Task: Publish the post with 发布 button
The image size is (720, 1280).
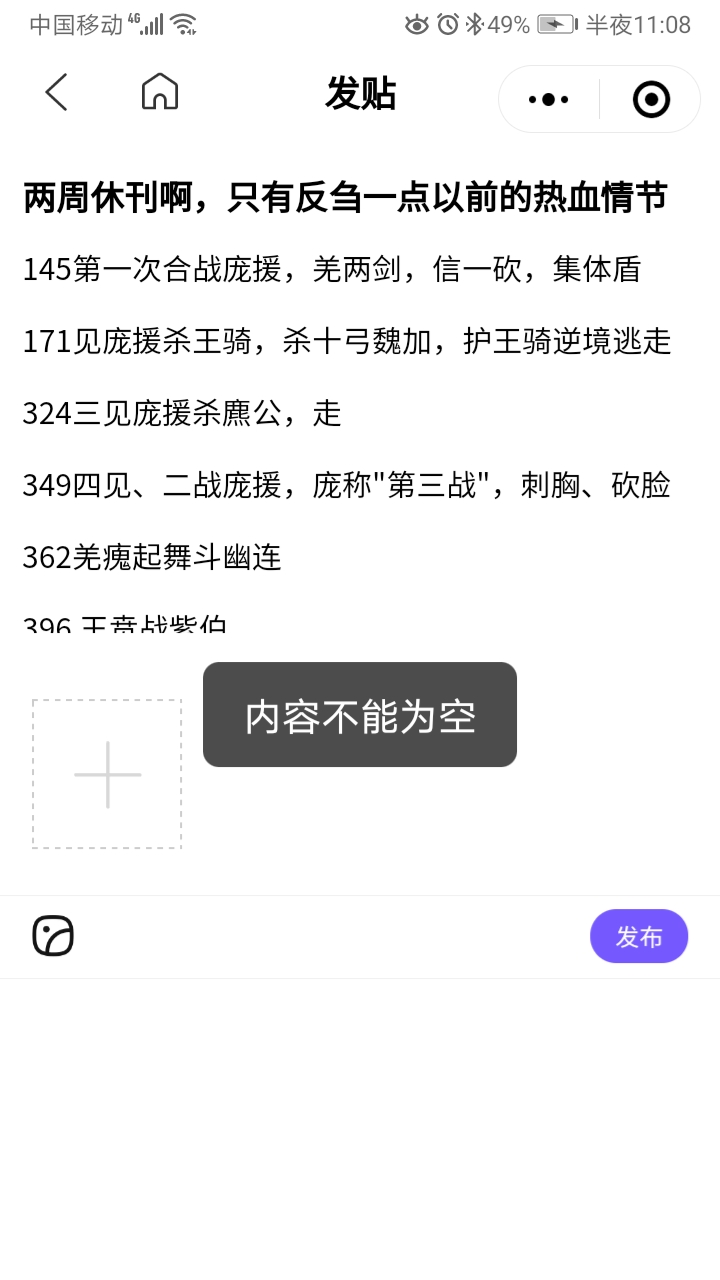Action: pyautogui.click(x=639, y=936)
